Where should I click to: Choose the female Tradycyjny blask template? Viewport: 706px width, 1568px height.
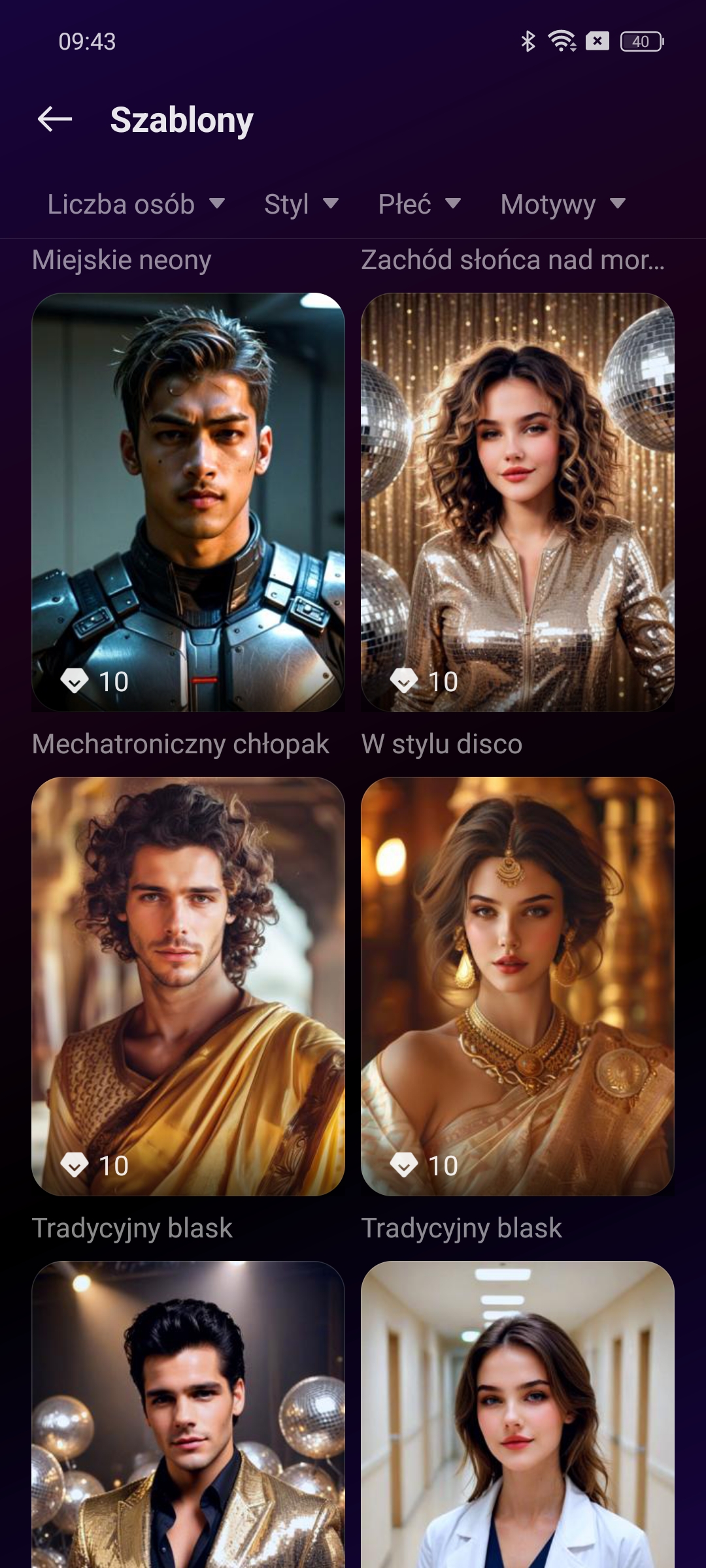(x=518, y=986)
